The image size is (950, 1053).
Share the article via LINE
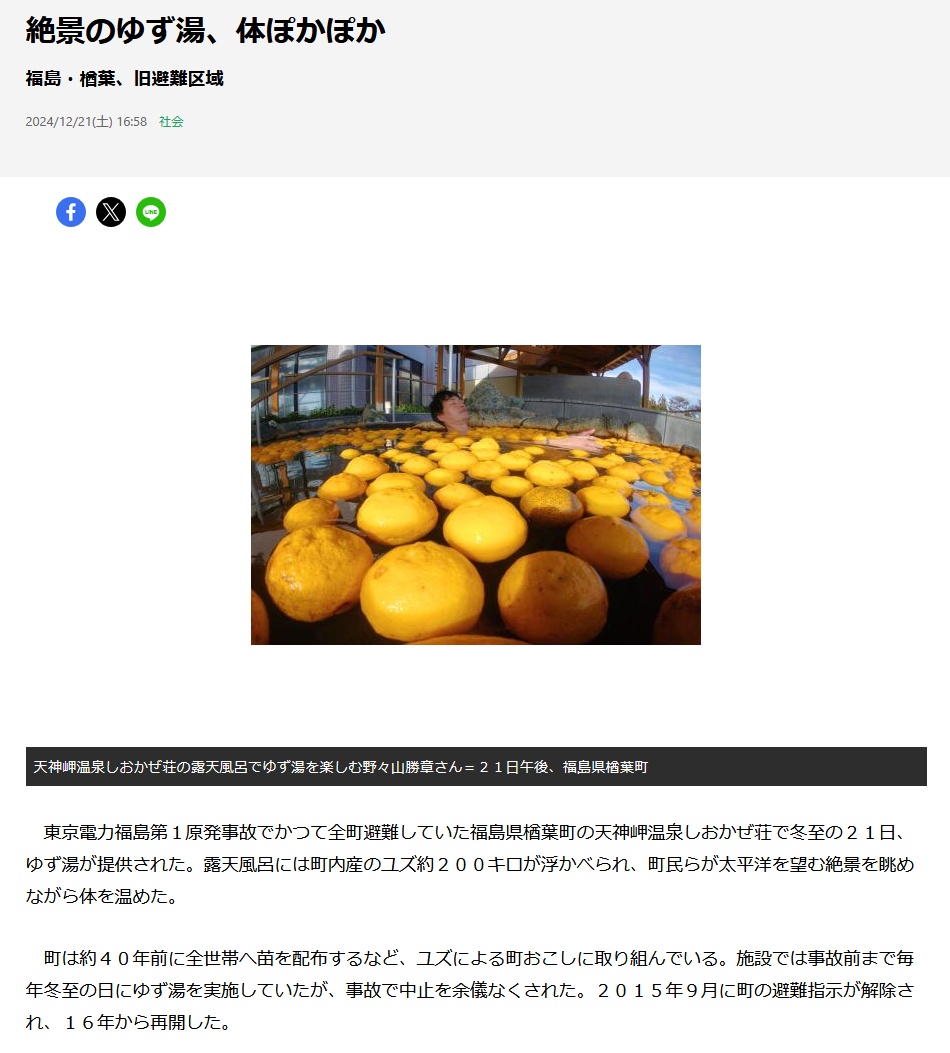[151, 212]
